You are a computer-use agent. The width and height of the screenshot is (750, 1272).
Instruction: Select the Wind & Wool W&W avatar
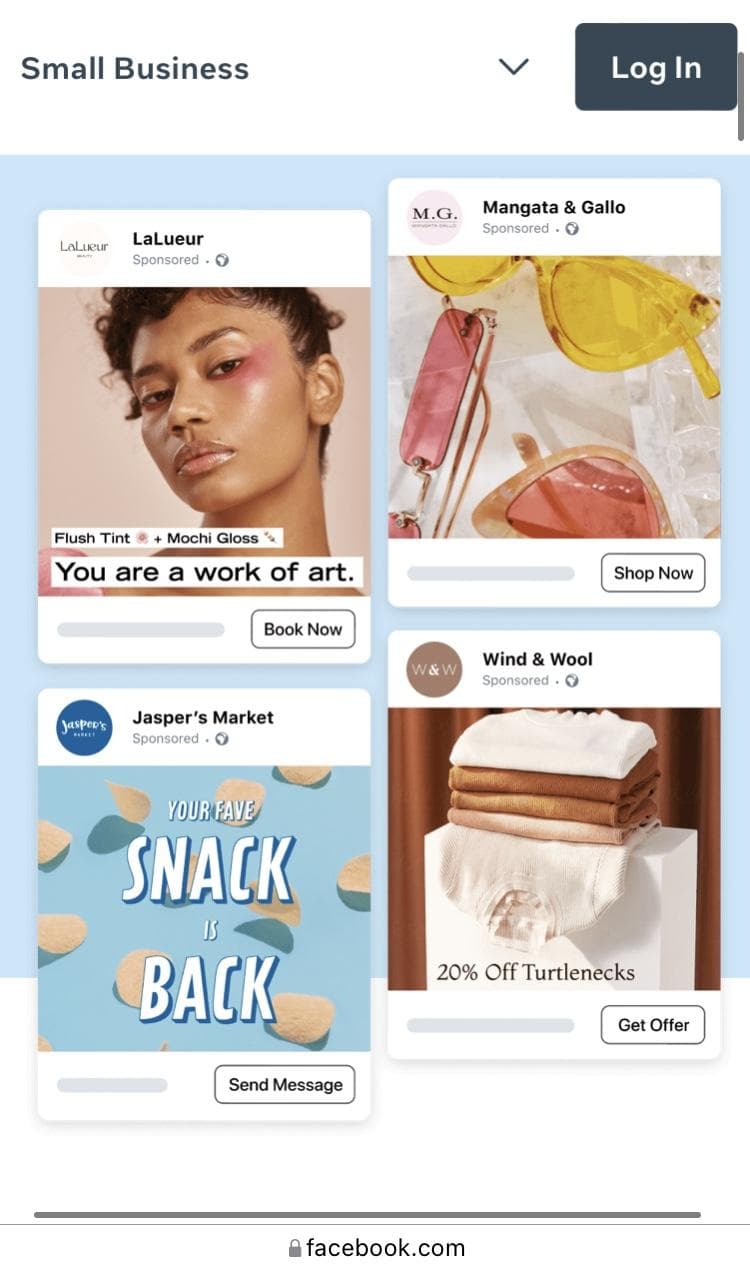coord(434,668)
